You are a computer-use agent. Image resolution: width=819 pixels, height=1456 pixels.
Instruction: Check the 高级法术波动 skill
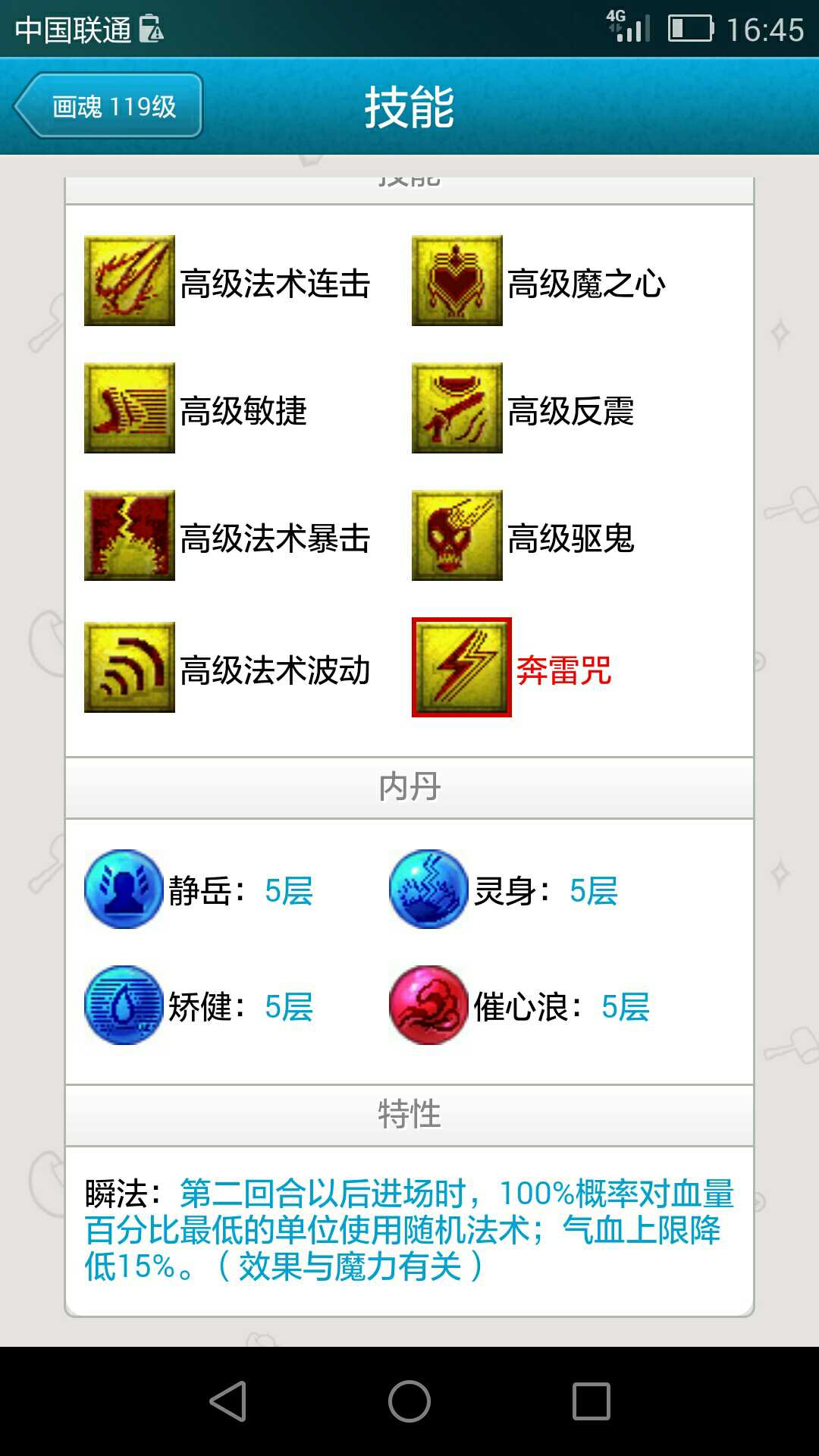coord(130,667)
